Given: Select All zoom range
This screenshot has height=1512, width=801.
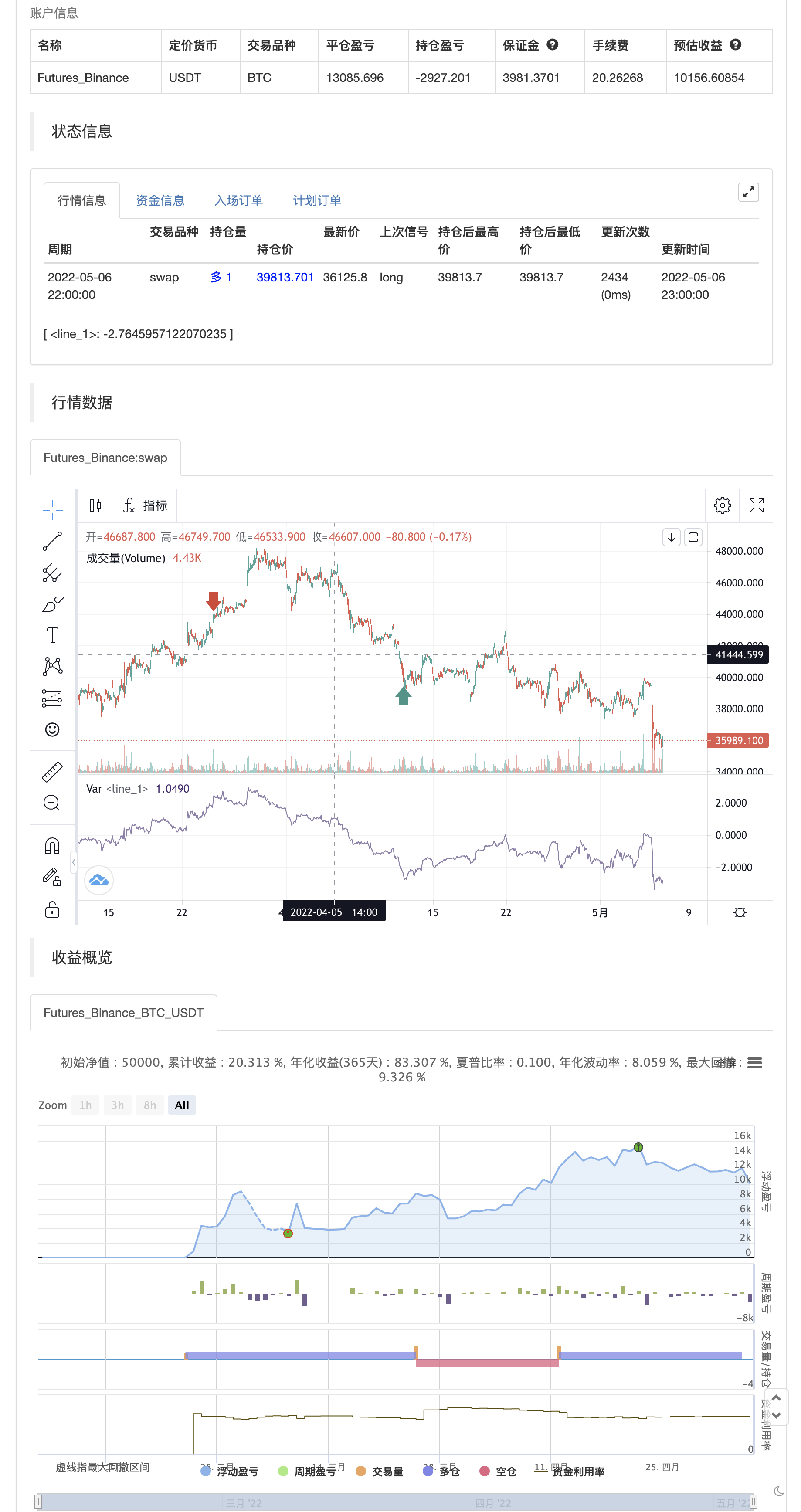Looking at the screenshot, I should click(x=182, y=1105).
